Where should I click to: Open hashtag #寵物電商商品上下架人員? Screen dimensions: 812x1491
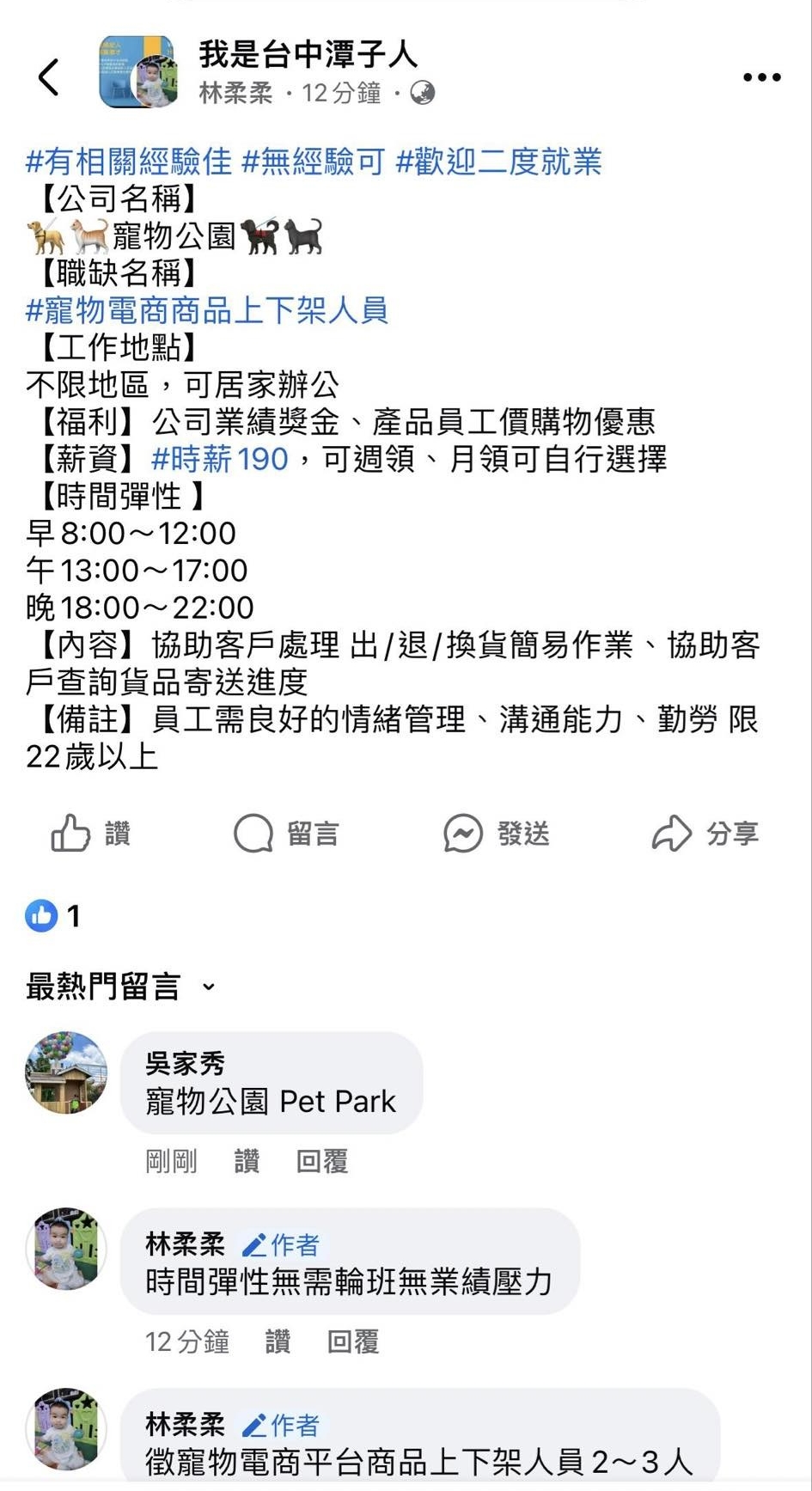206,310
